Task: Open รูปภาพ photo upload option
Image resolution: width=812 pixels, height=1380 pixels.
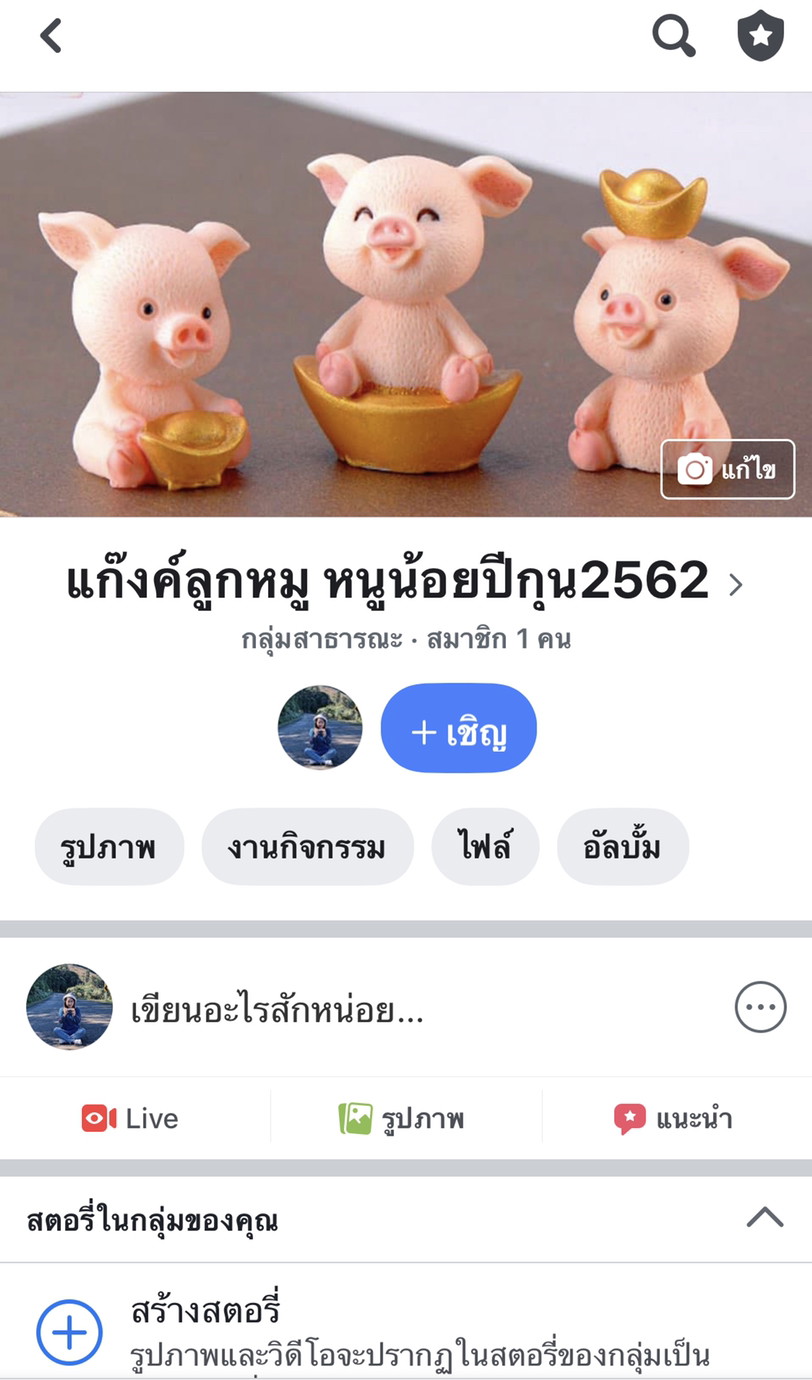Action: click(x=406, y=1119)
